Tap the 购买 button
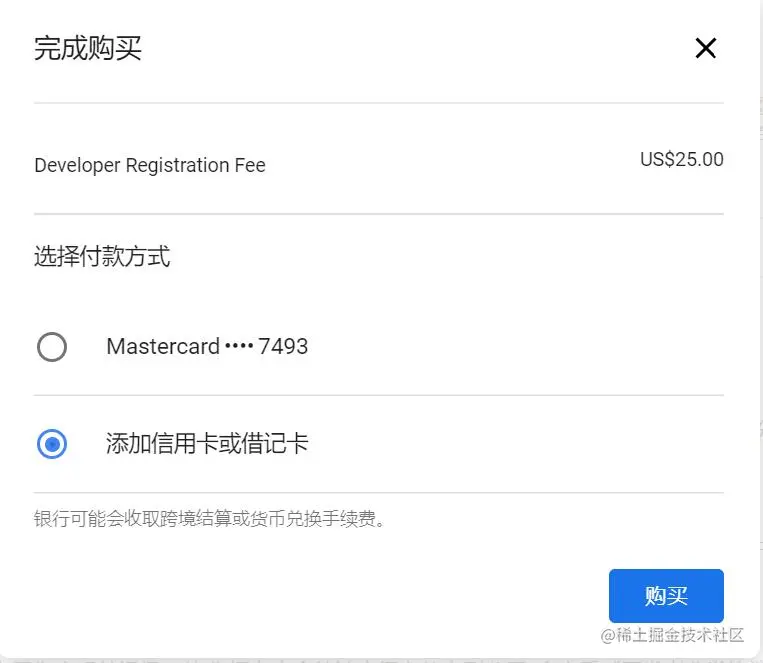The image size is (763, 663). (x=665, y=596)
